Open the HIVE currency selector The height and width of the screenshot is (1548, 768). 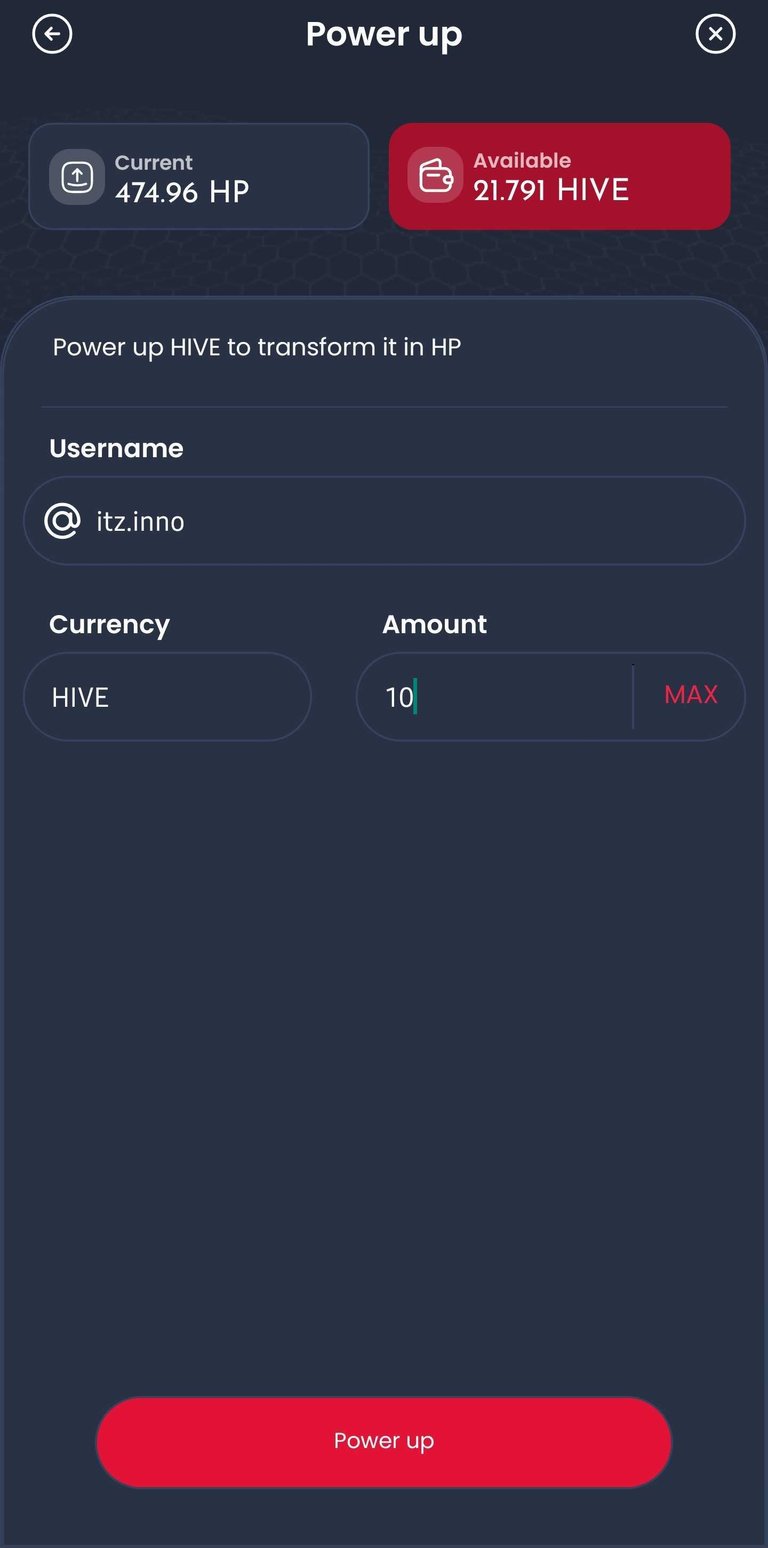pyautogui.click(x=167, y=697)
